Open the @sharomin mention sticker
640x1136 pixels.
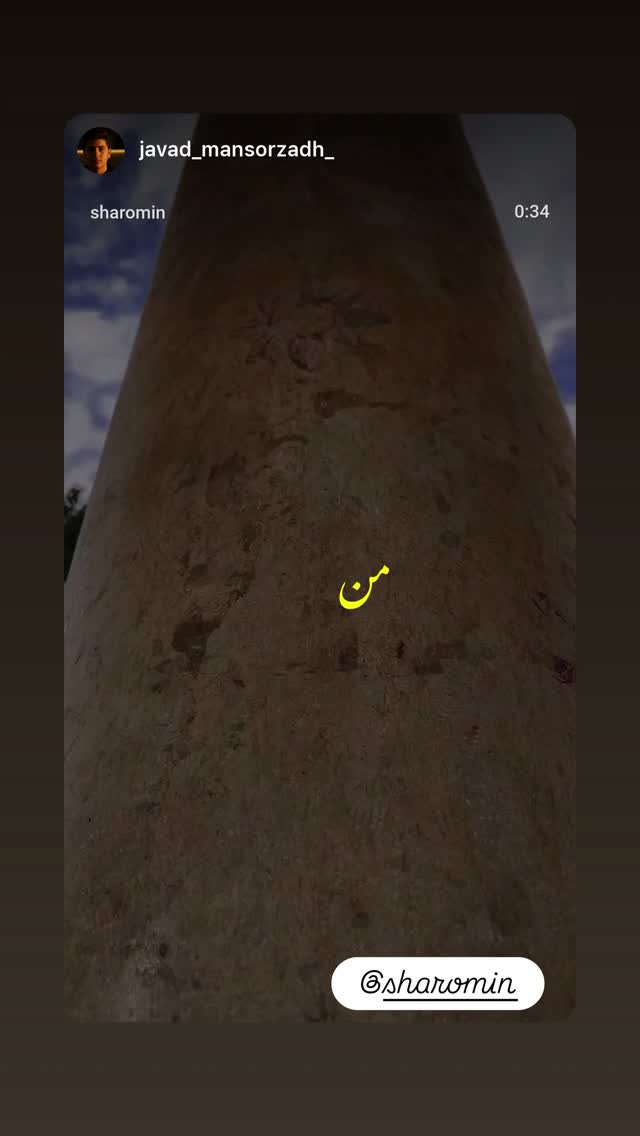tap(438, 983)
